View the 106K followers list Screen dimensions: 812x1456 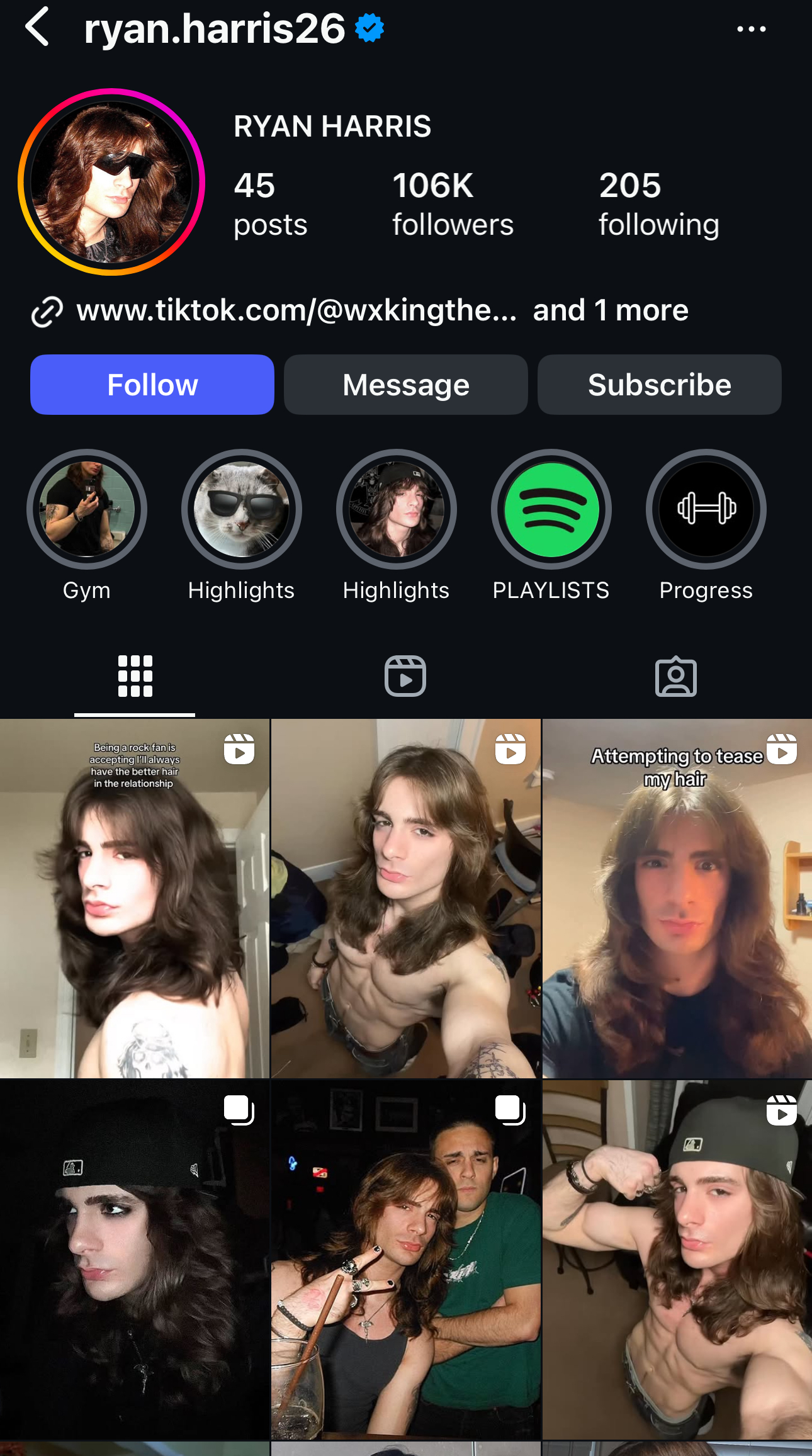pos(453,205)
